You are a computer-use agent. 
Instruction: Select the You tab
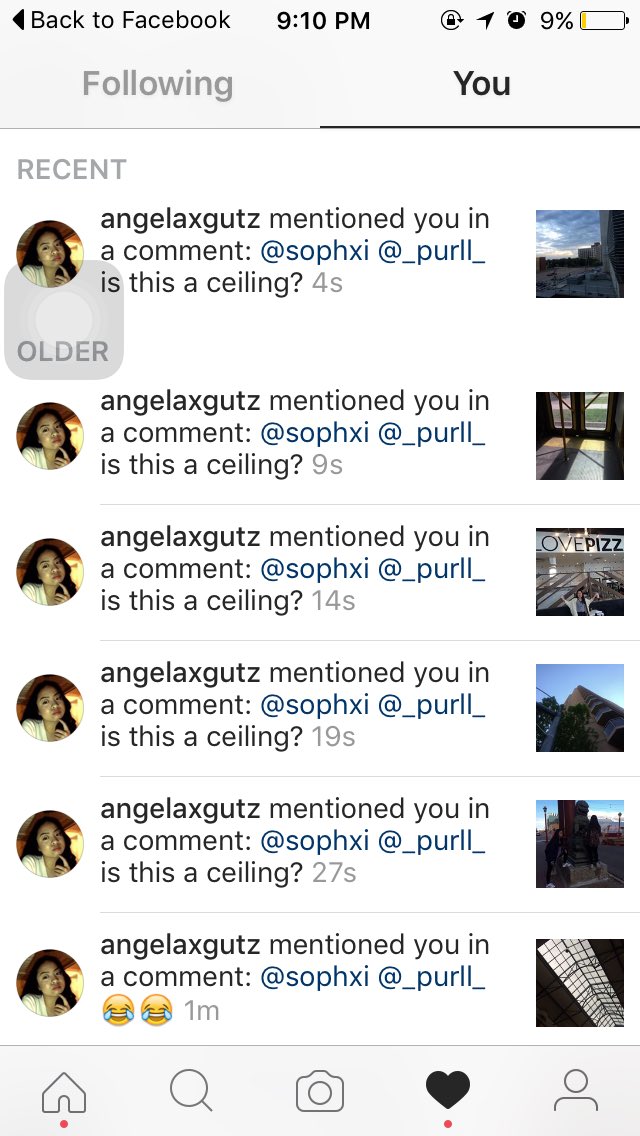pos(481,83)
